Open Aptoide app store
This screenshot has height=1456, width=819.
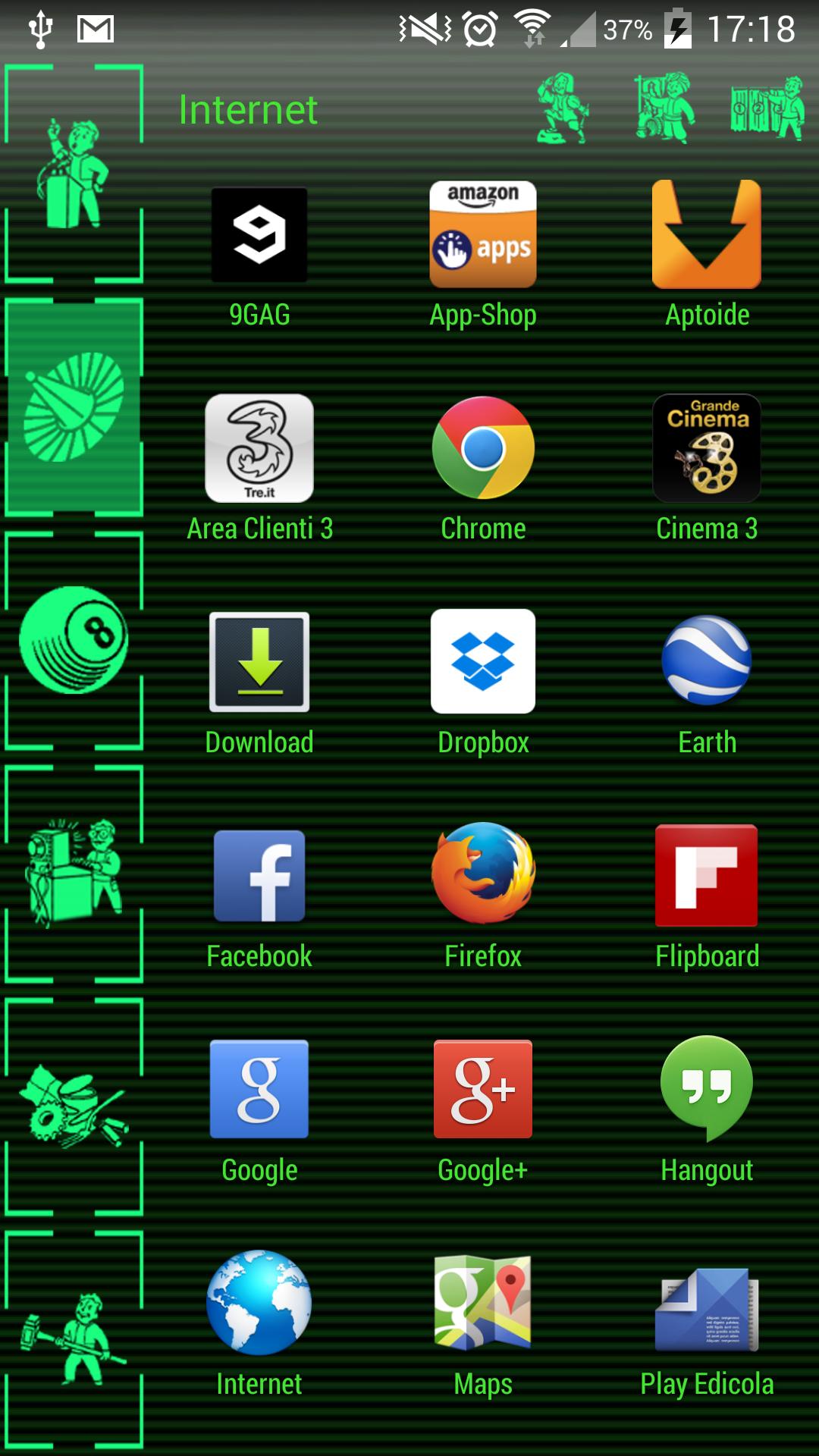[x=707, y=236]
